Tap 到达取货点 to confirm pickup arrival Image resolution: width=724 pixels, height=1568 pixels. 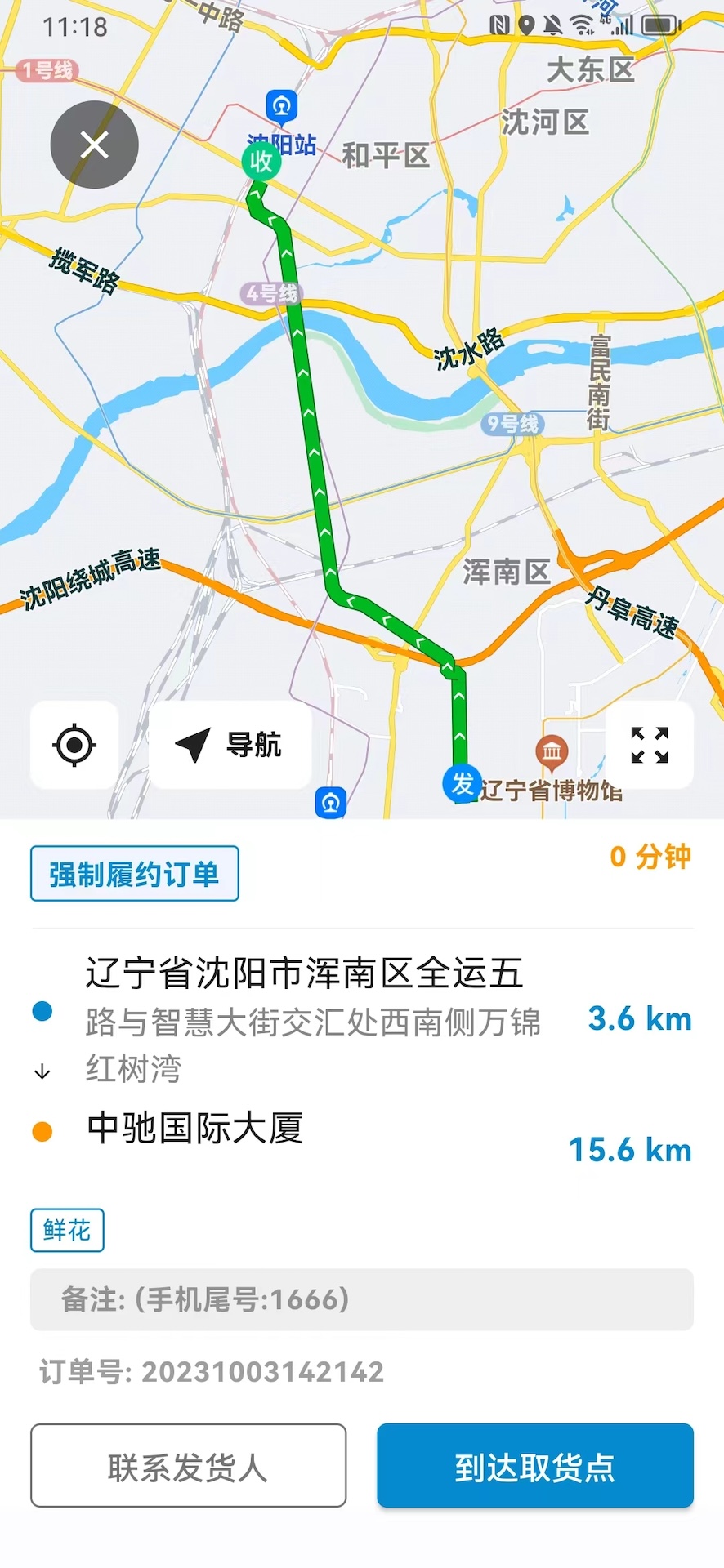point(534,1467)
